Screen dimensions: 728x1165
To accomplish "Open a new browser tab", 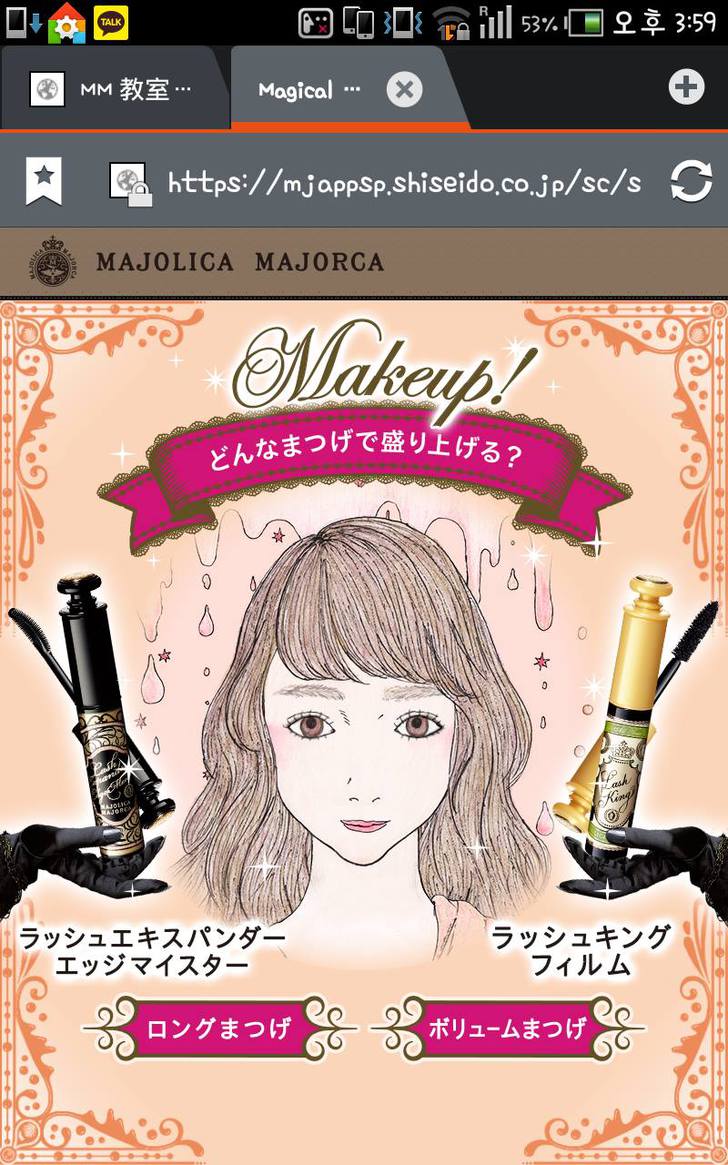I will pos(686,88).
